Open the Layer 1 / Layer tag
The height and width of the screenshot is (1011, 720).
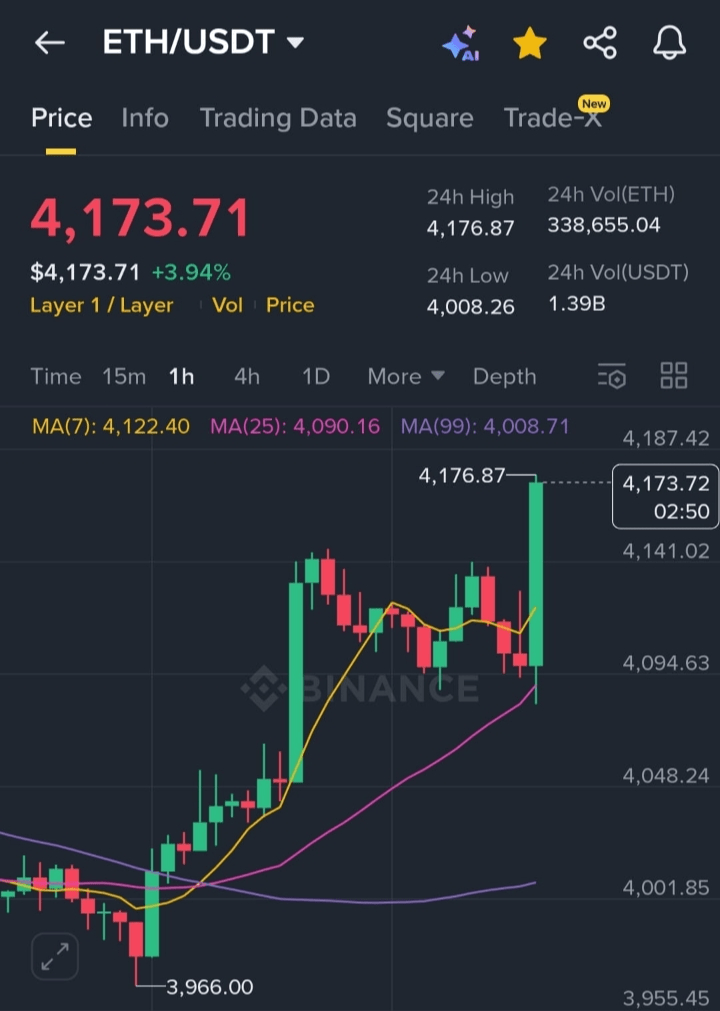coord(102,305)
